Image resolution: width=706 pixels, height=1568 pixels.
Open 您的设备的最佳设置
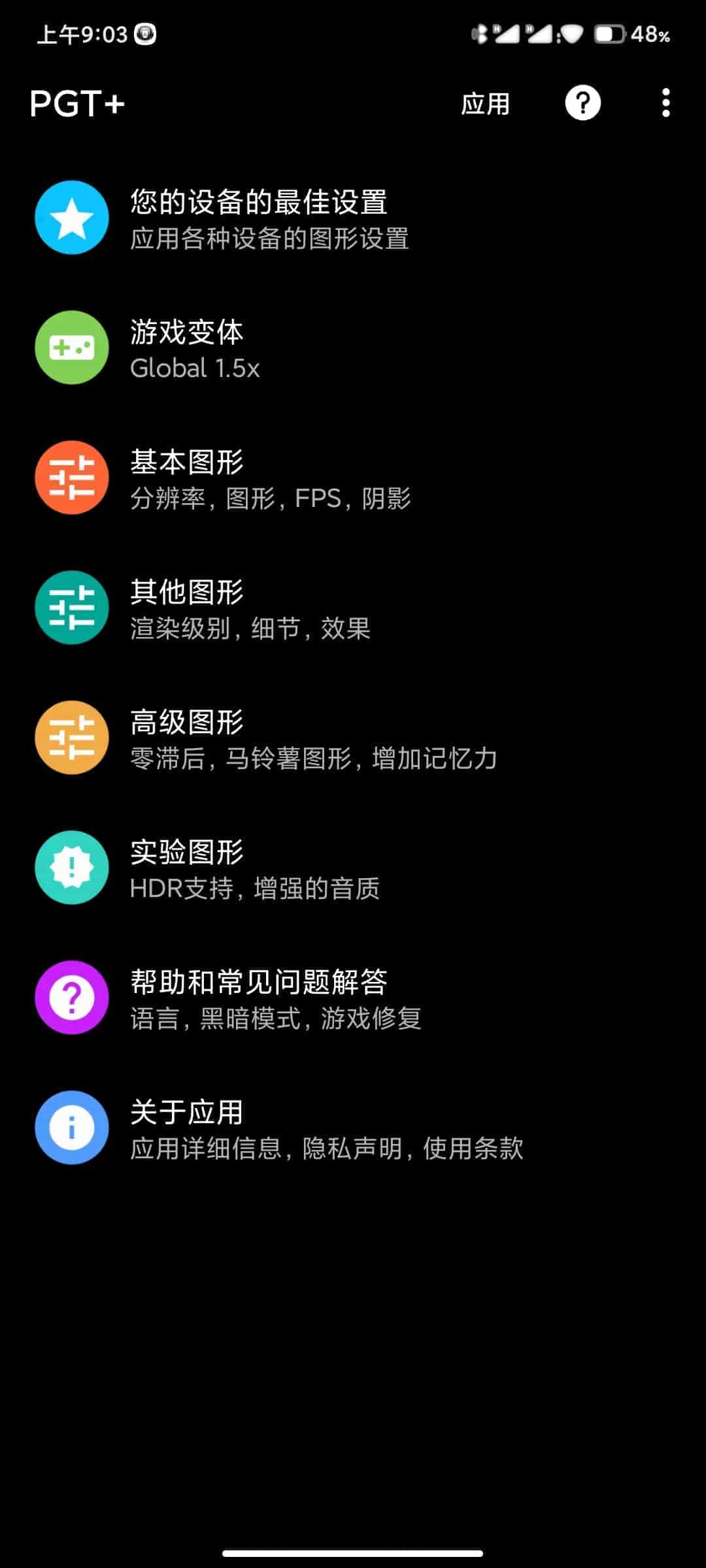tap(353, 218)
